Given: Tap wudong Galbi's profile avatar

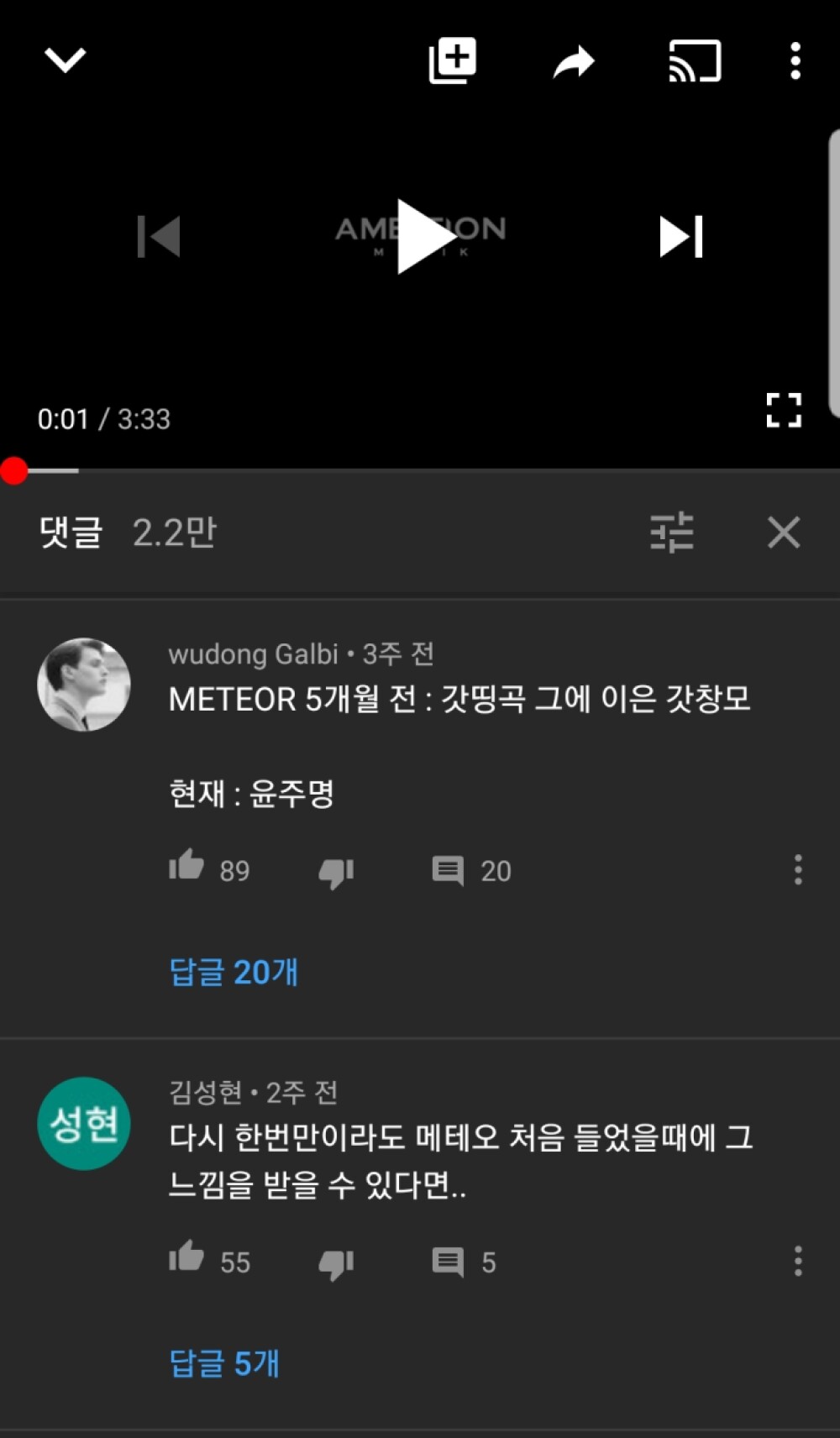Looking at the screenshot, I should click(83, 685).
